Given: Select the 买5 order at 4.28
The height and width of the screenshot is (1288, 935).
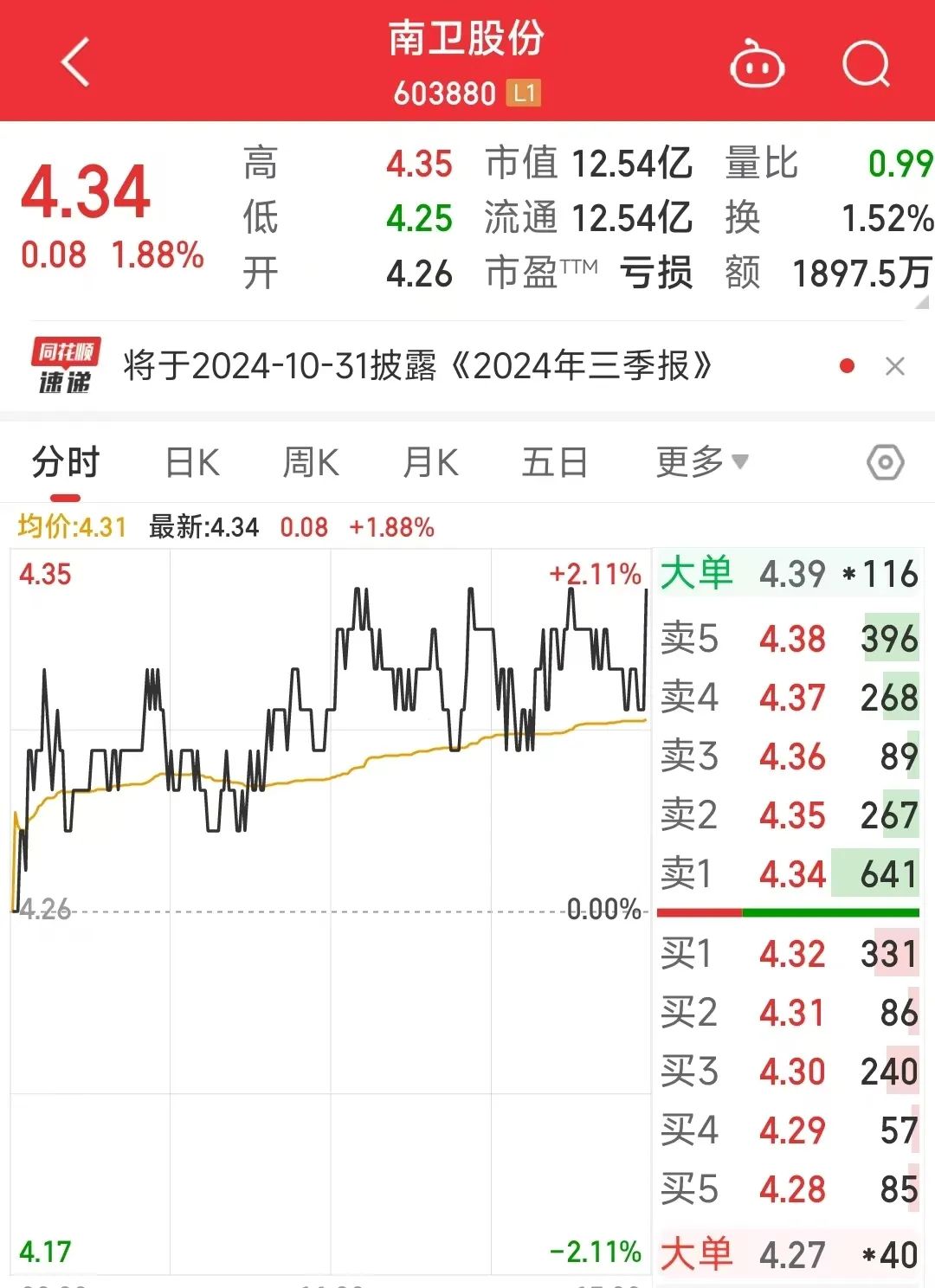Looking at the screenshot, I should coord(788,1189).
